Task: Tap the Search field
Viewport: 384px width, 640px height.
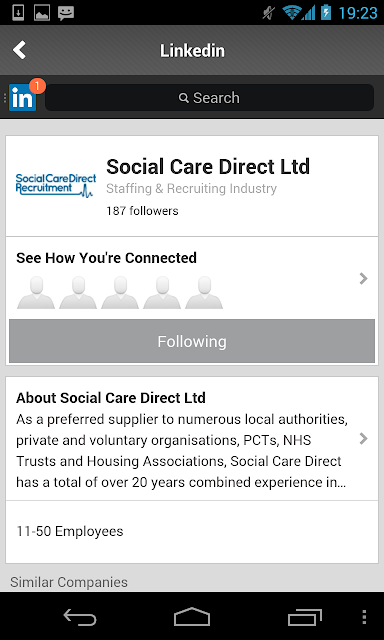Action: tap(209, 98)
